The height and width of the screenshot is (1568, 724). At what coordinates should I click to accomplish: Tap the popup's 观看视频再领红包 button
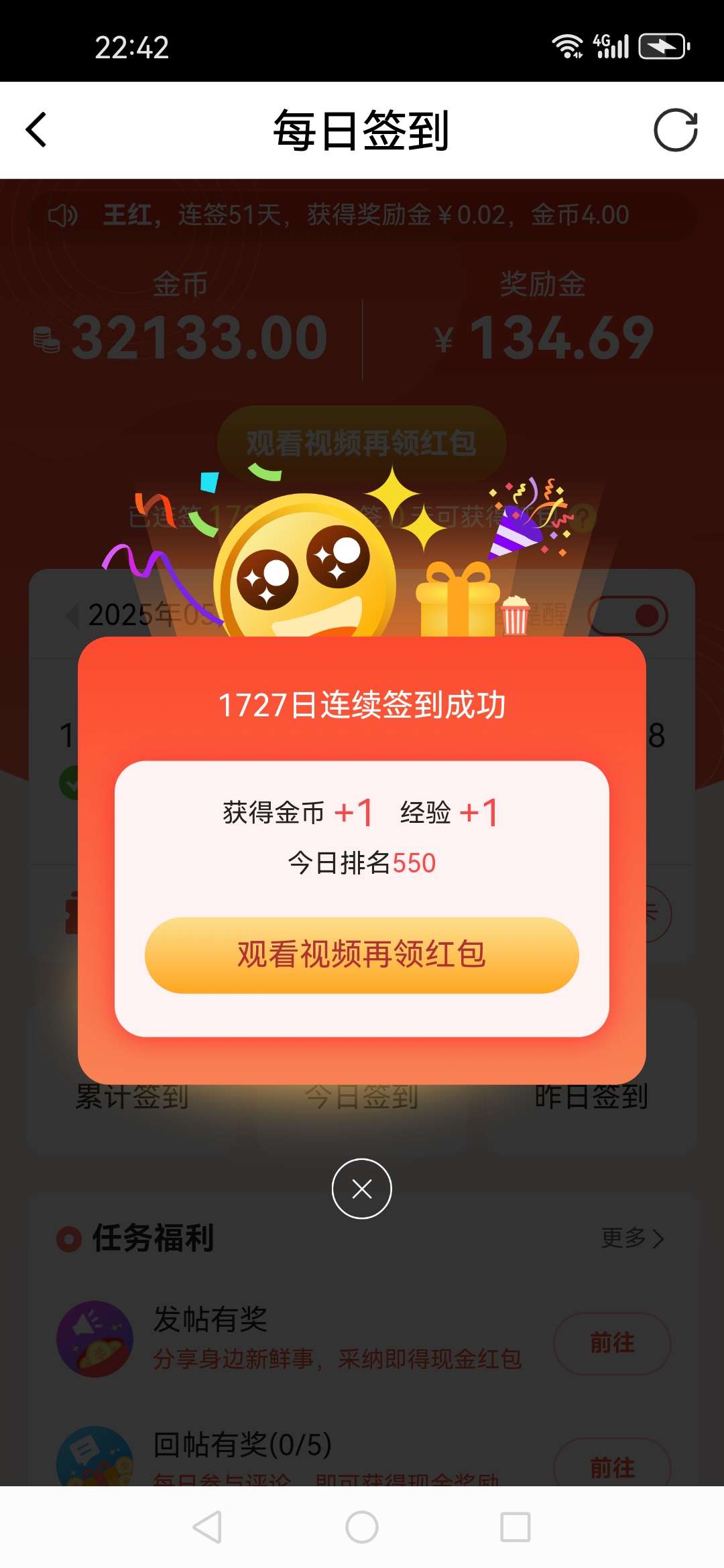[362, 955]
